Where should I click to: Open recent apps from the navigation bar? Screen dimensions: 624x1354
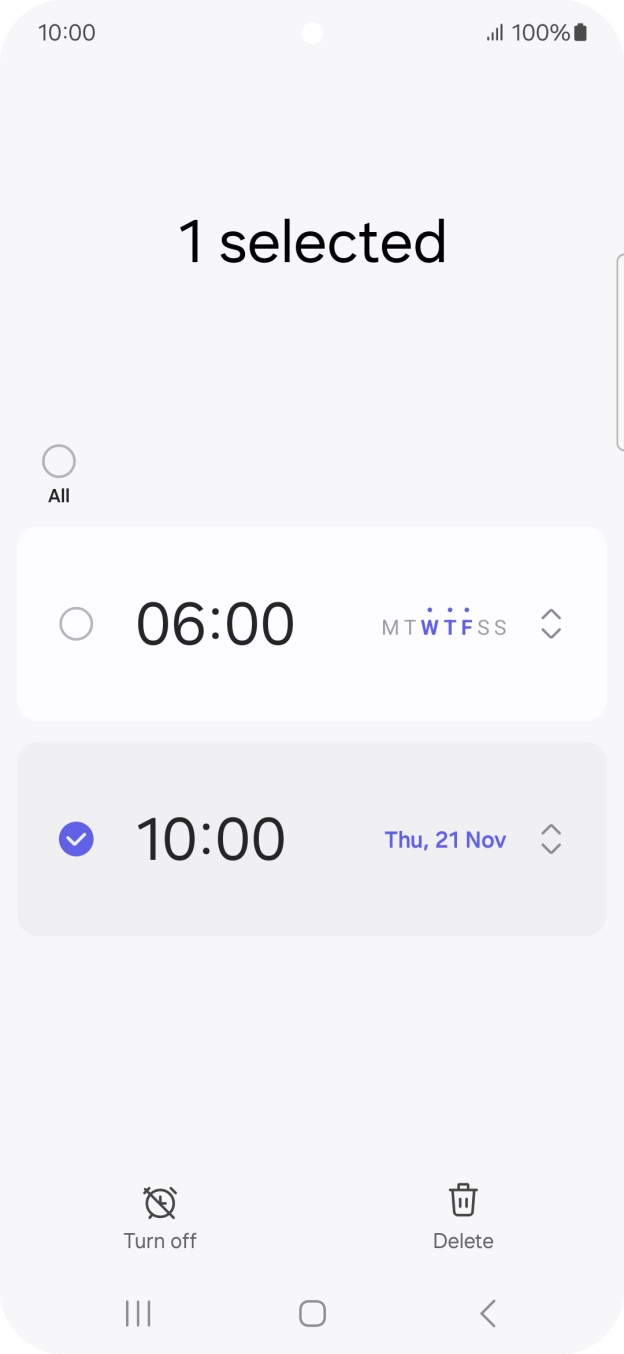pos(138,1313)
